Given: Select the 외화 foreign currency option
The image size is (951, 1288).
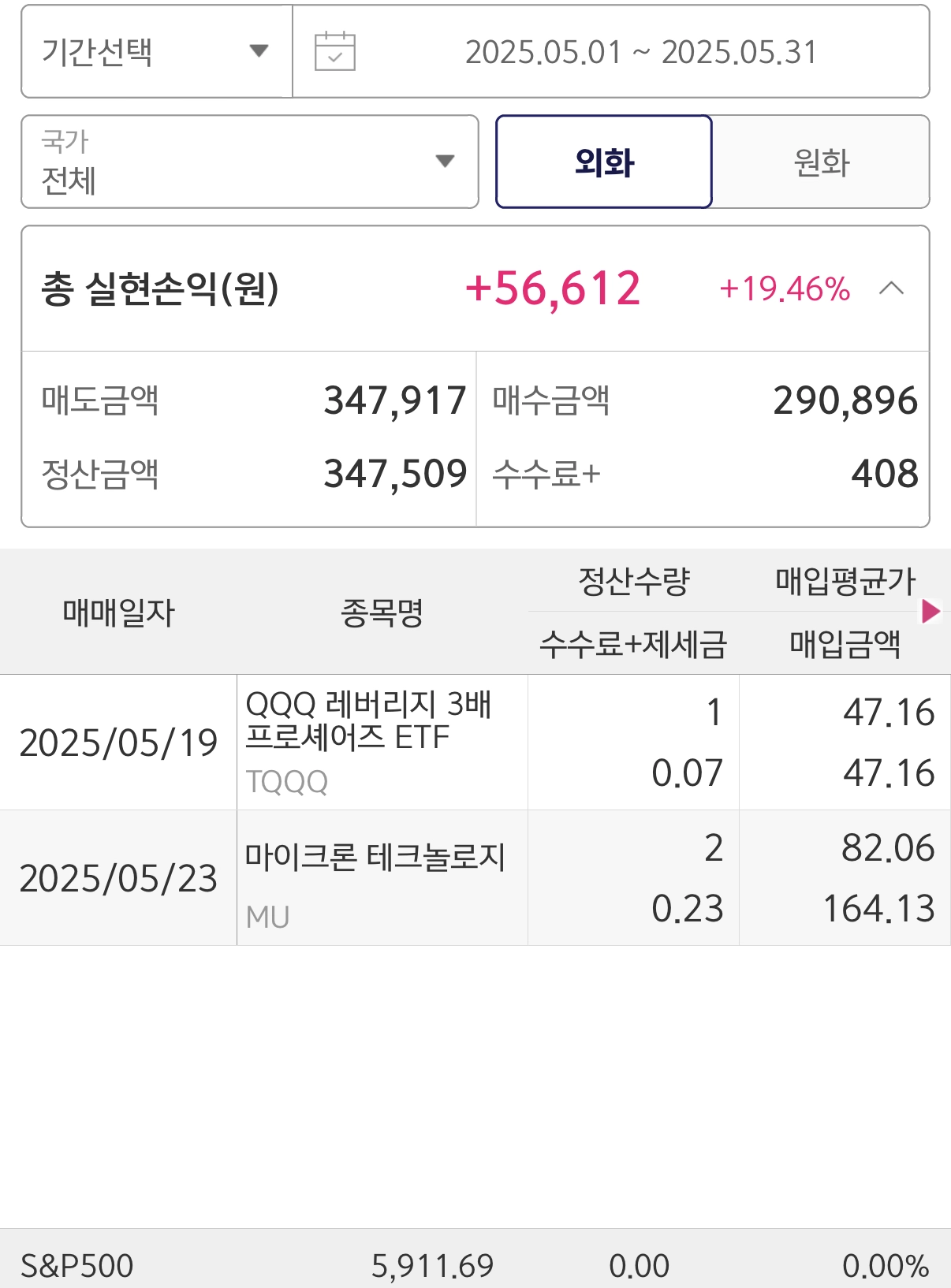Looking at the screenshot, I should tap(603, 162).
